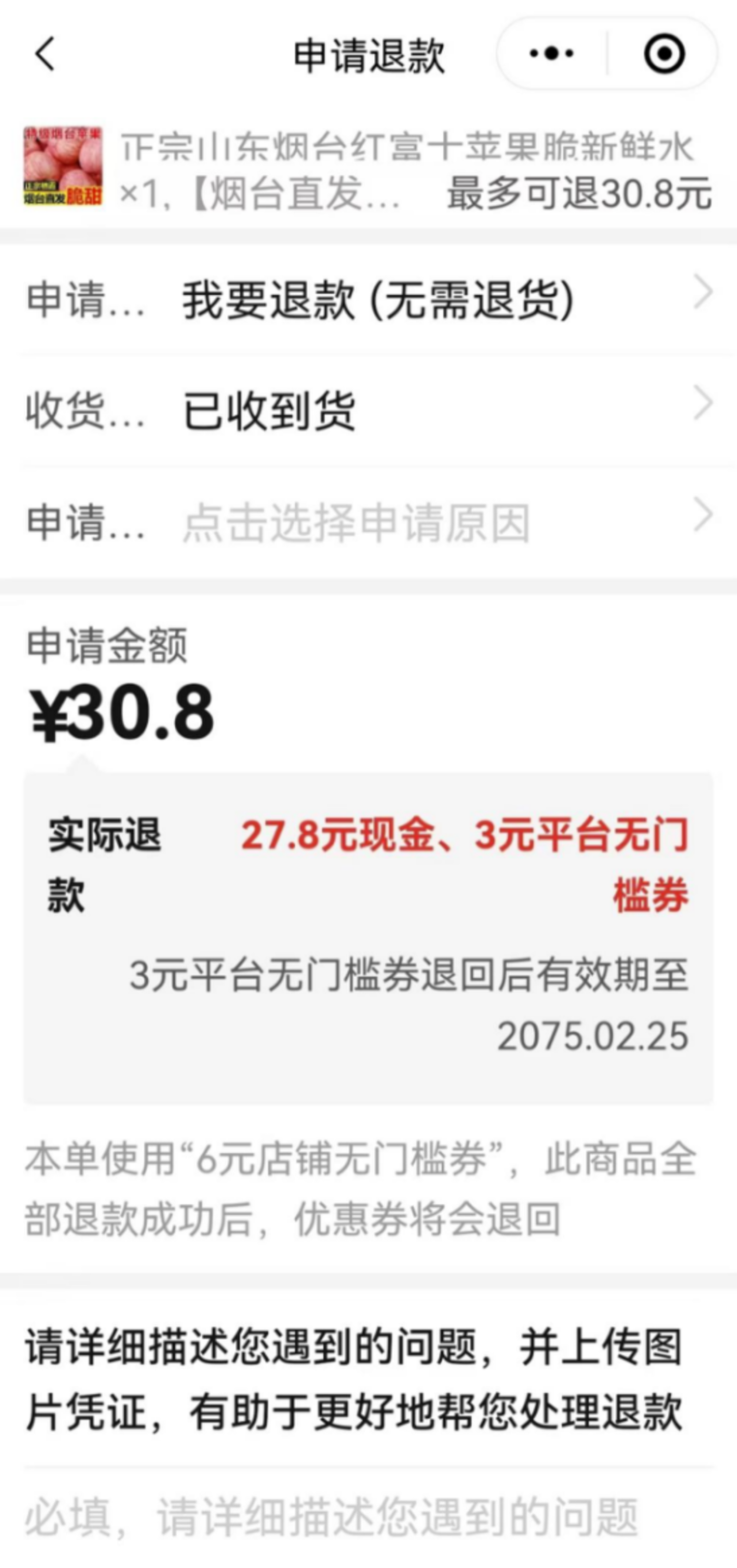This screenshot has width=737, height=1568.
Task: Tap the 申请退款 page title
Action: click(x=368, y=54)
